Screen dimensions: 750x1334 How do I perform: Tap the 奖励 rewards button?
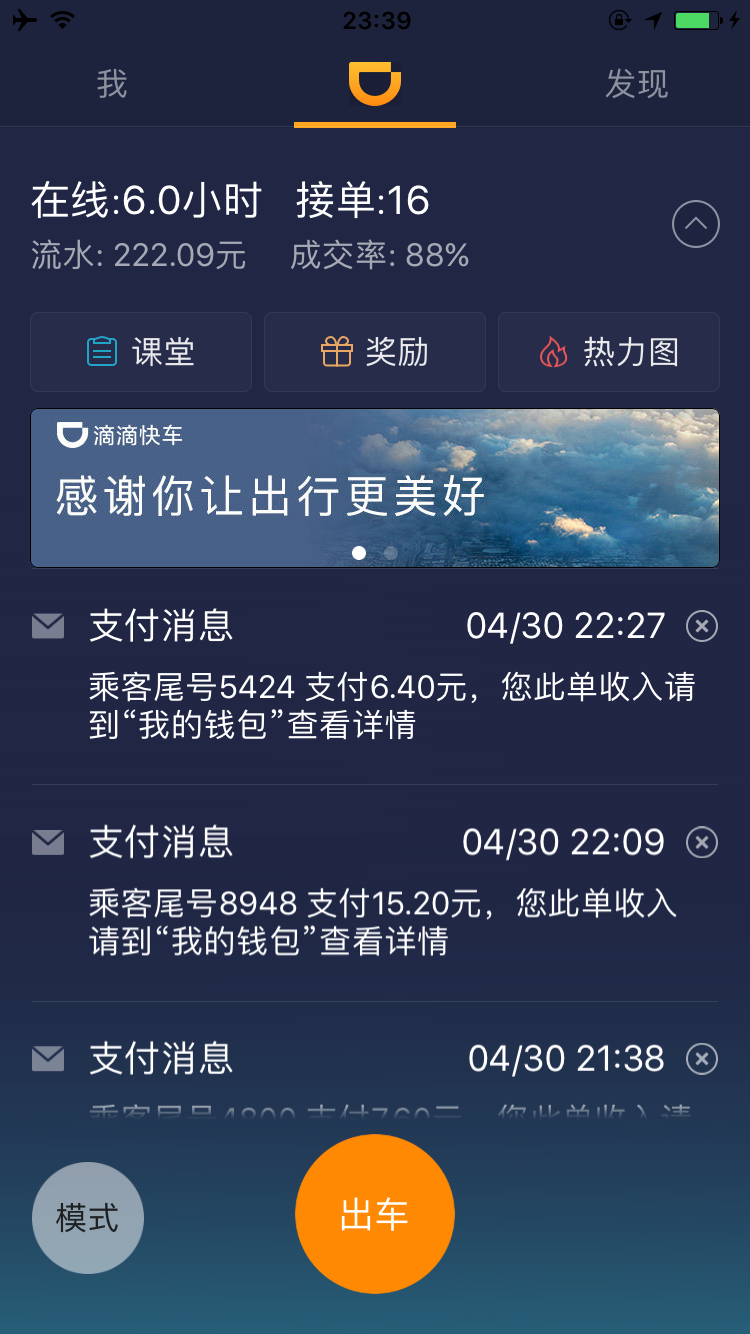(374, 352)
